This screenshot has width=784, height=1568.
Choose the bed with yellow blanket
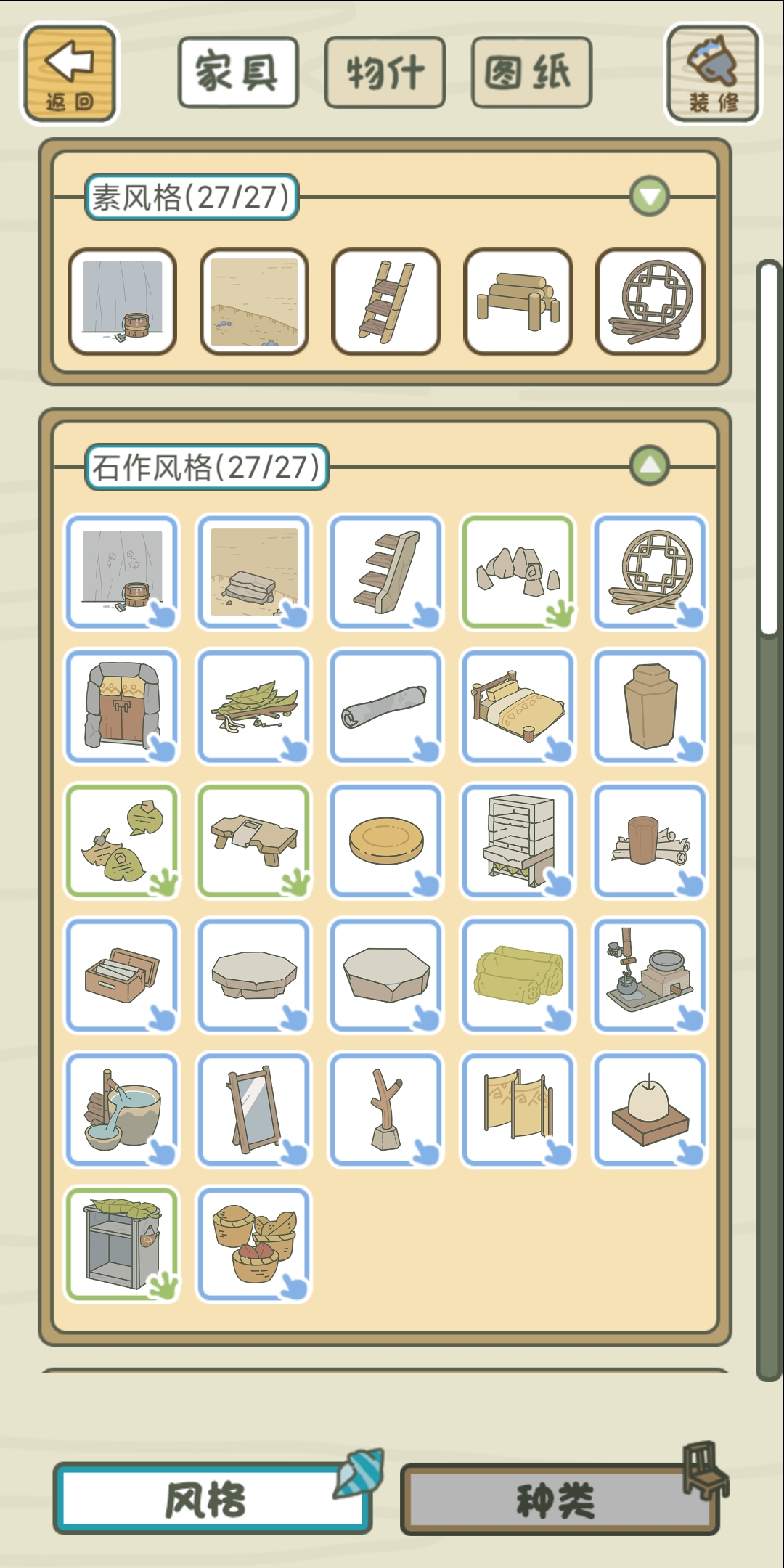[518, 706]
